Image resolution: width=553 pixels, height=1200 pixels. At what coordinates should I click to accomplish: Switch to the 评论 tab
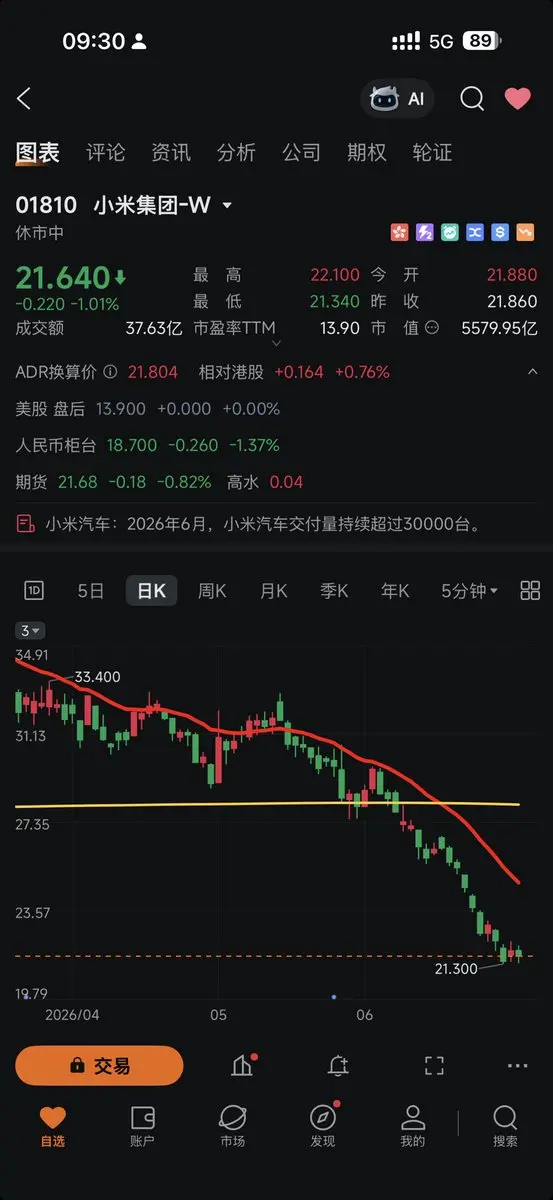point(105,152)
